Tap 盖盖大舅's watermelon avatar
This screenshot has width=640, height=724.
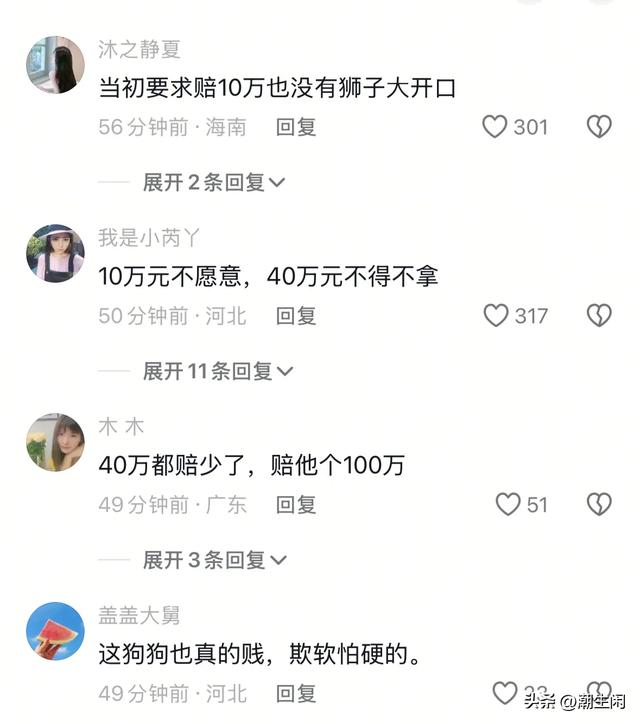point(54,631)
